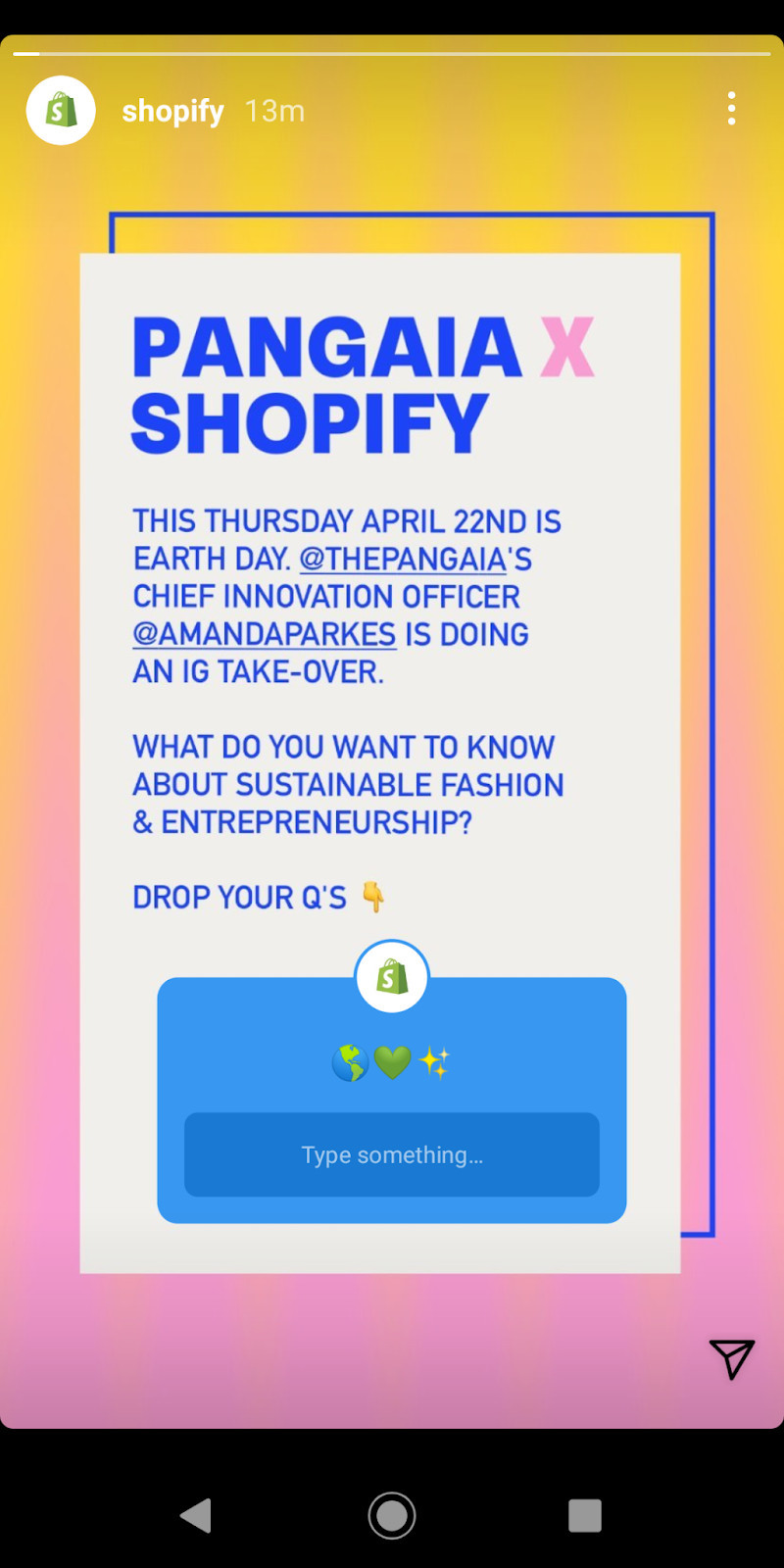This screenshot has width=784, height=1568.
Task: Tap the @THEPANGAIA mention
Action: pyautogui.click(x=403, y=559)
